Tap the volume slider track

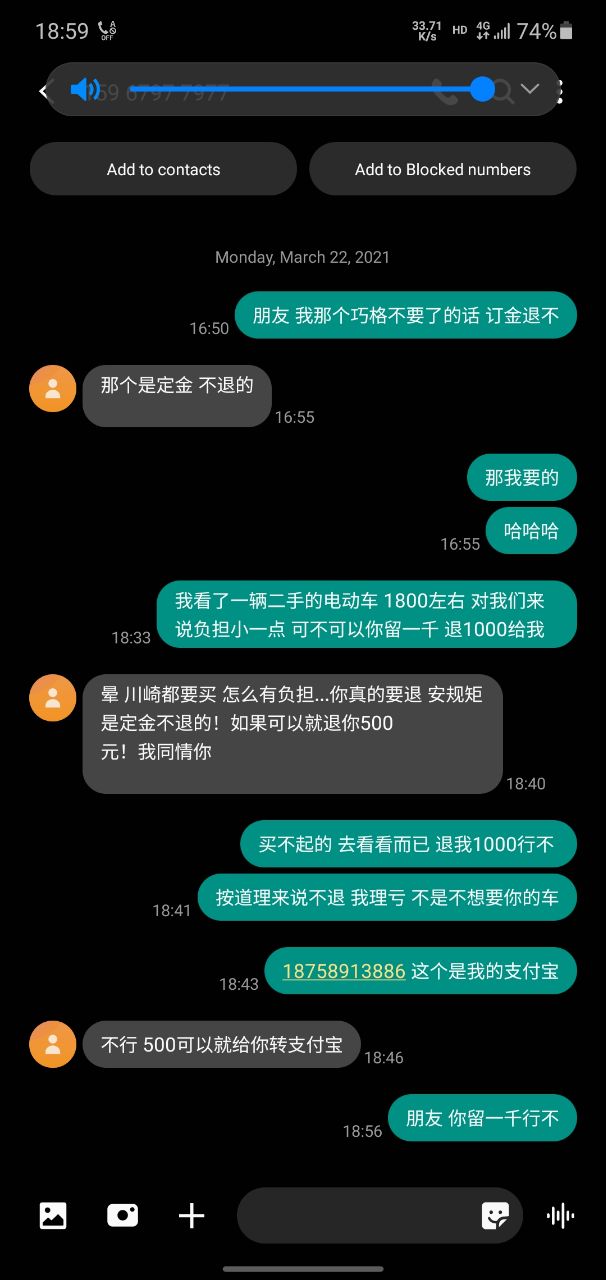pos(300,89)
